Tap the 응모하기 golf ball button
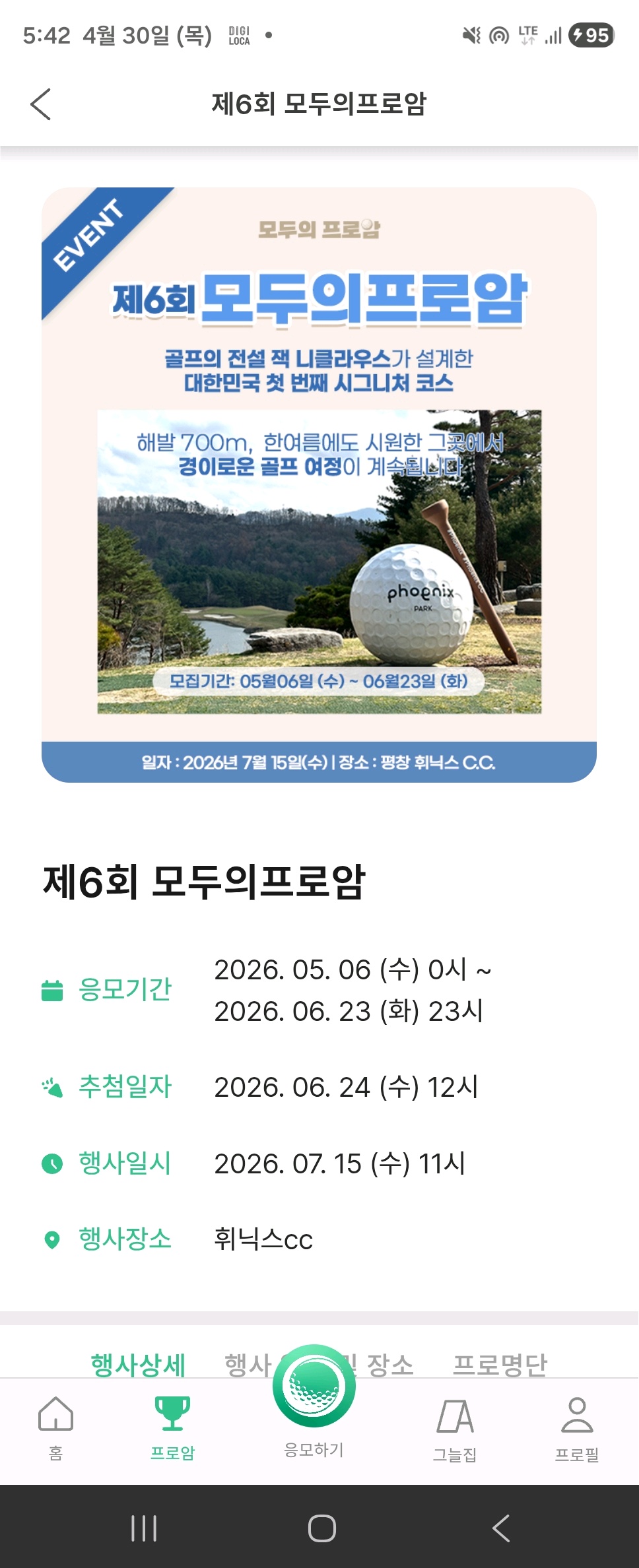 314,1386
